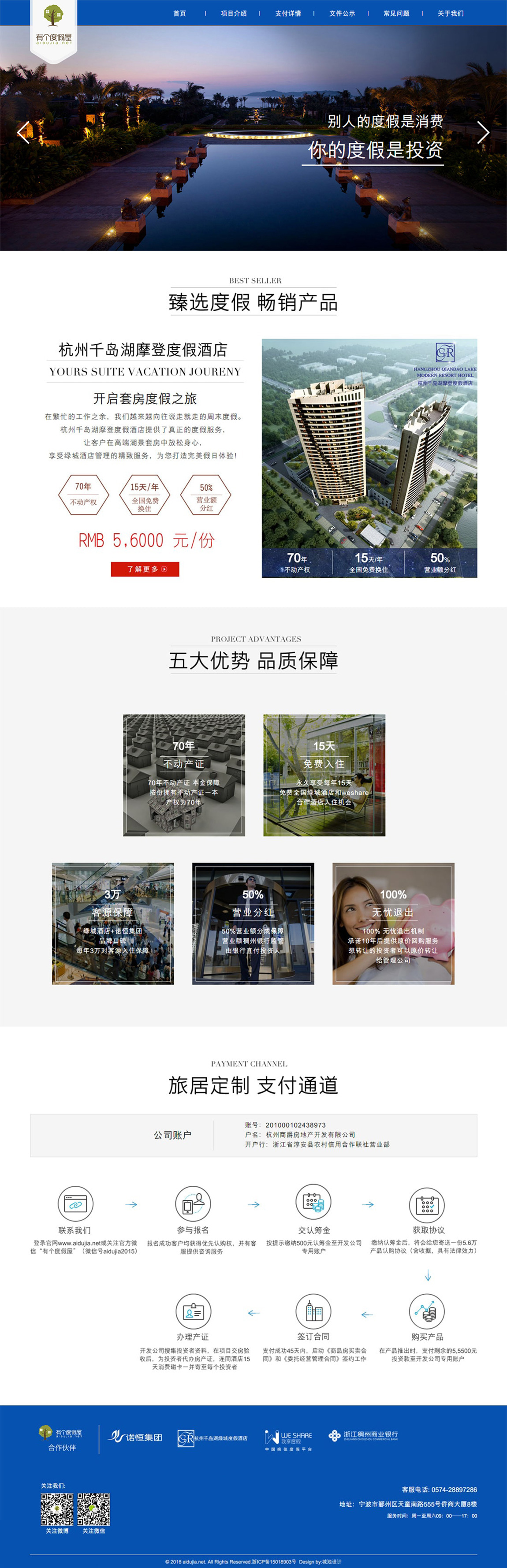Open the 50%营业分红 advantage card
The width and height of the screenshot is (507, 1568).
pos(253,923)
